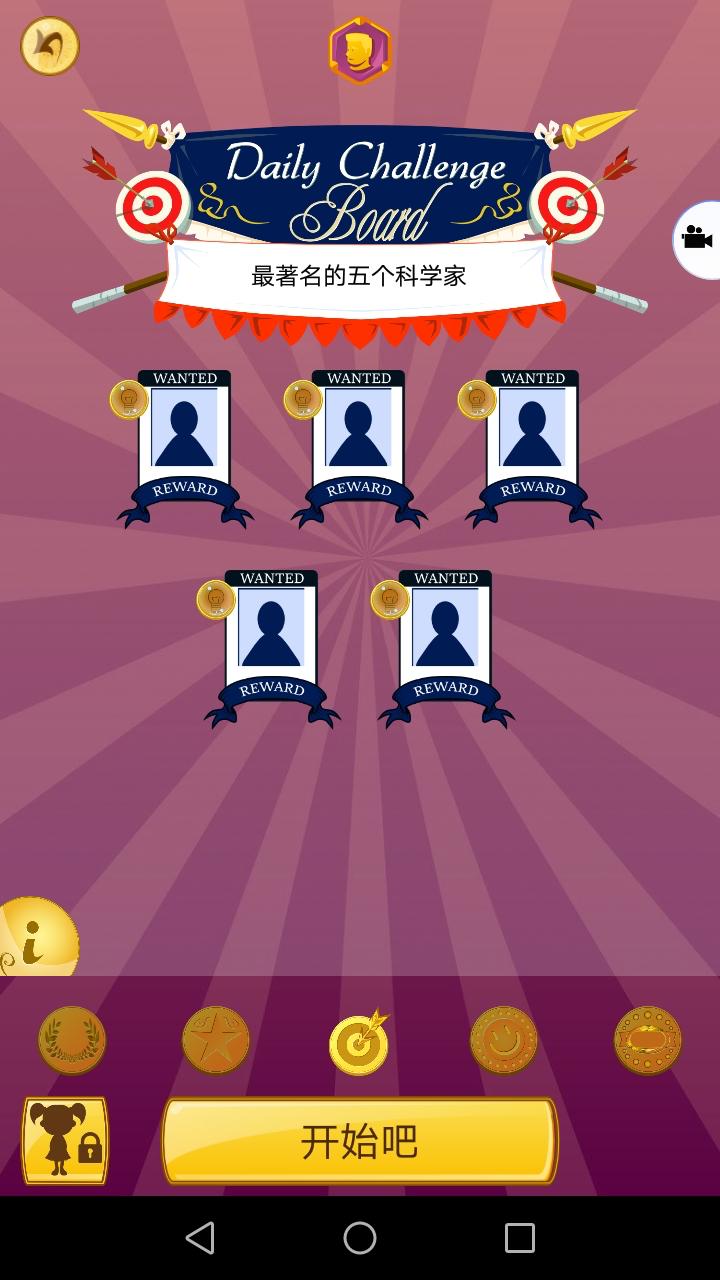The image size is (720, 1280).
Task: Select the target daily challenge tab
Action: pos(359,1042)
